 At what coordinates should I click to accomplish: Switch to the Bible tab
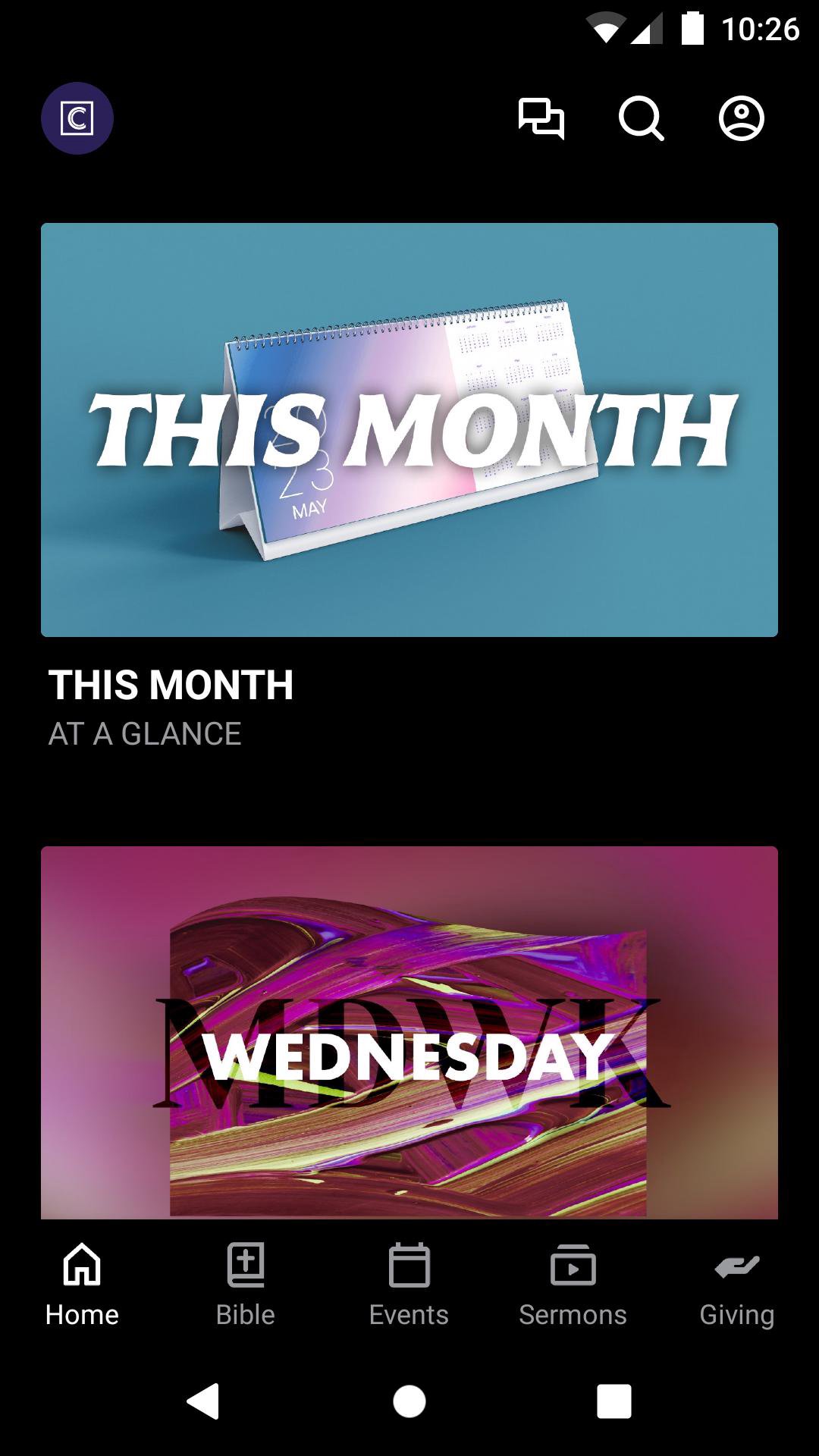pos(246,1283)
